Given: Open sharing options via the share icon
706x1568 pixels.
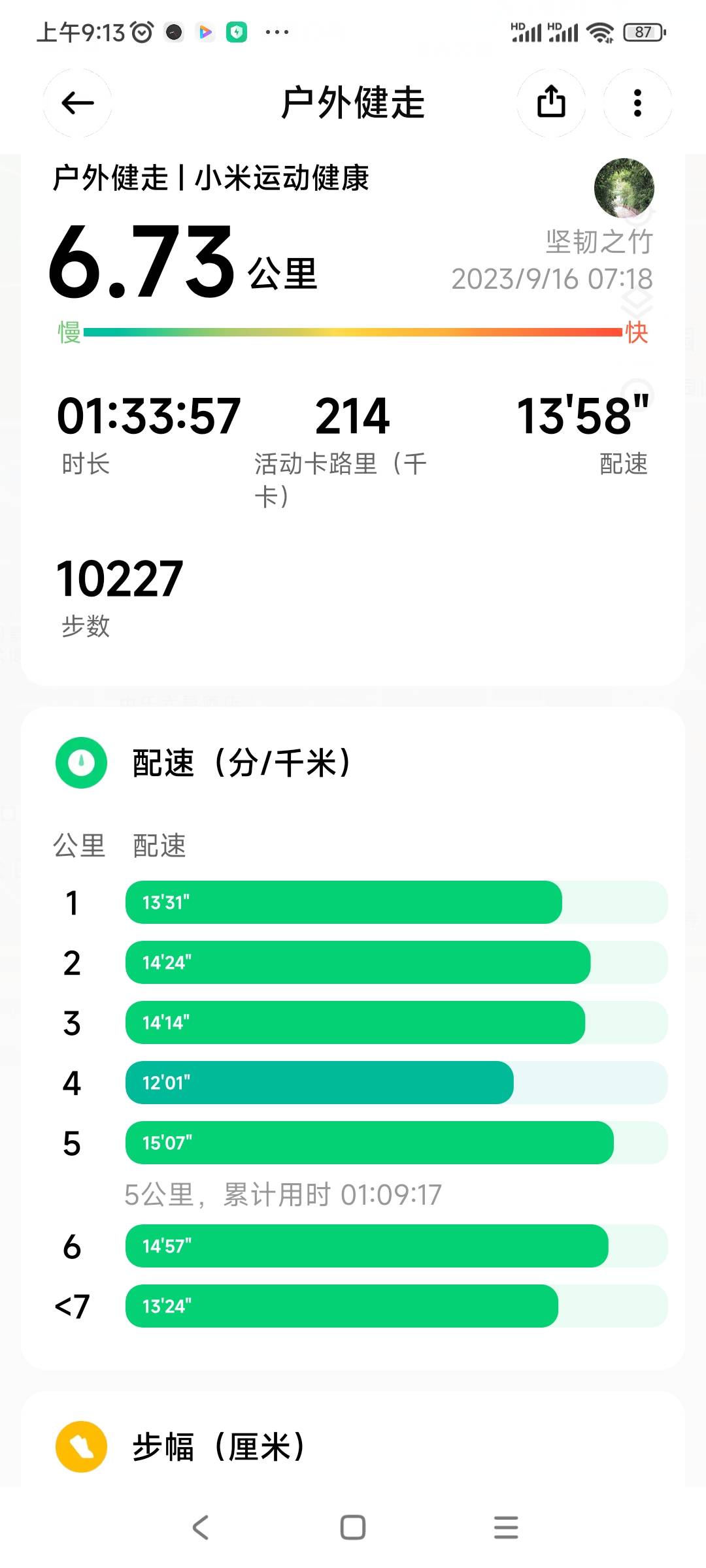Looking at the screenshot, I should click(x=552, y=103).
